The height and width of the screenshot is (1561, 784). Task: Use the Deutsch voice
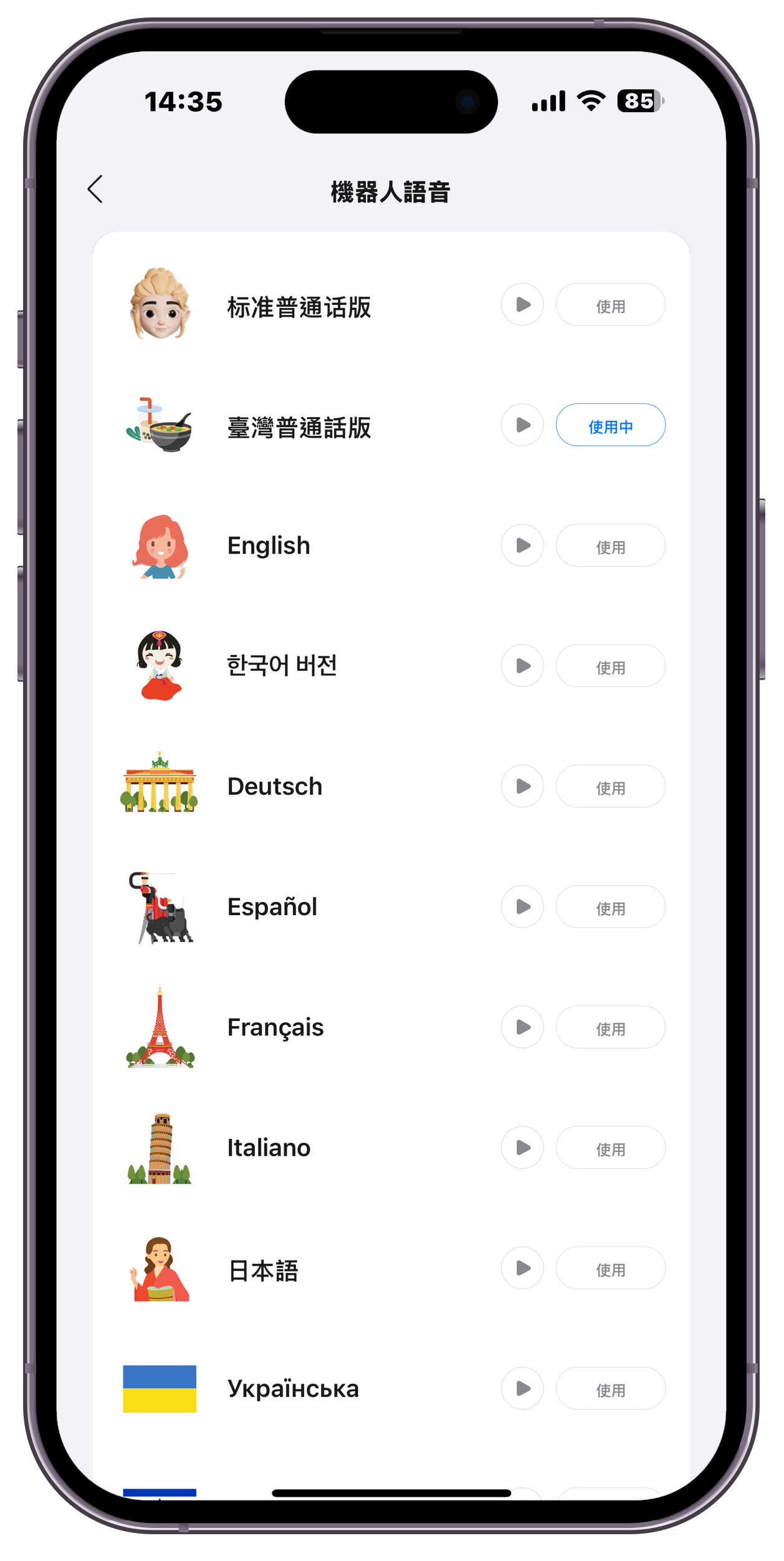point(610,786)
